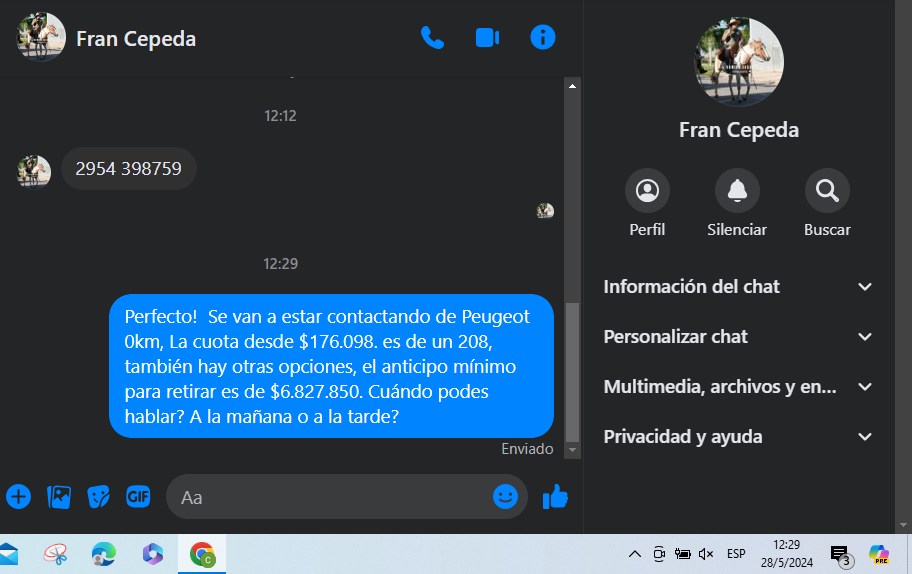Attach a photo from the gallery
The height and width of the screenshot is (574, 912).
pyautogui.click(x=59, y=496)
